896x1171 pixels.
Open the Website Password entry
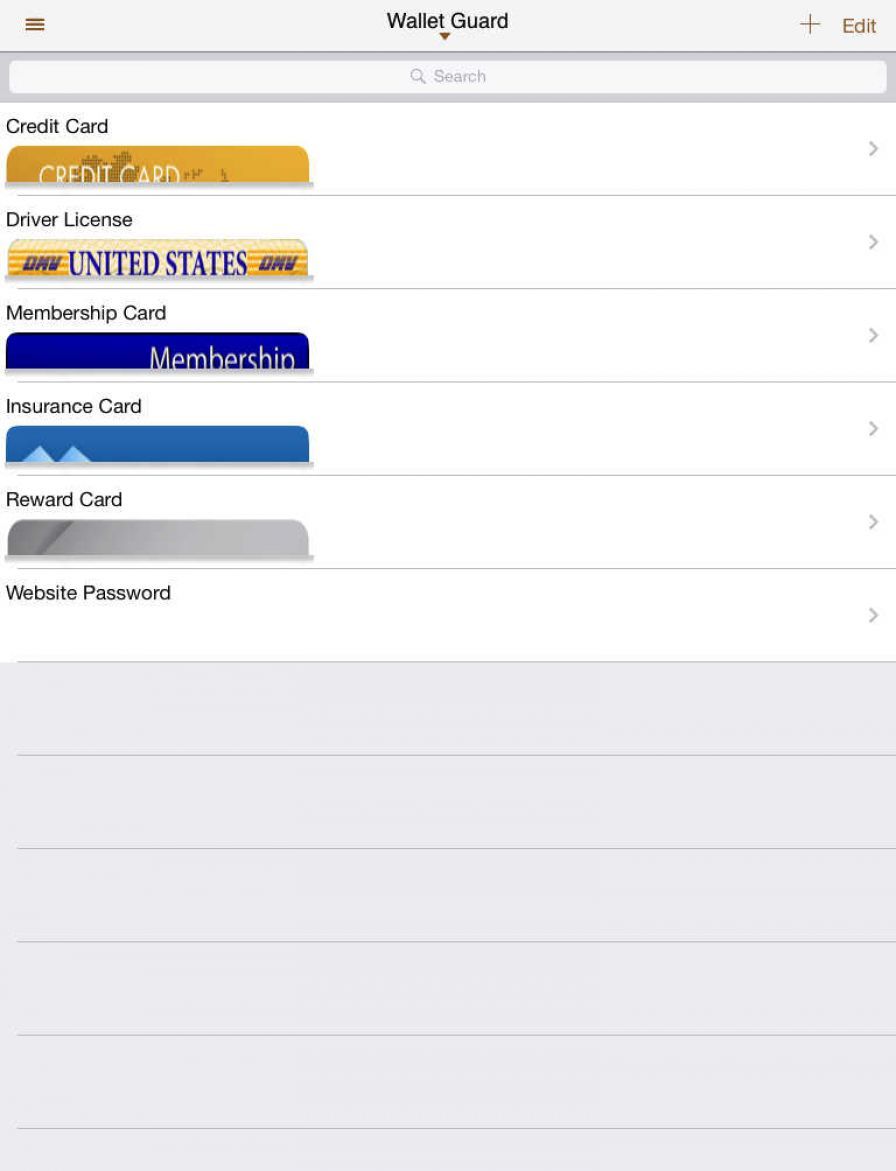pyautogui.click(x=447, y=614)
